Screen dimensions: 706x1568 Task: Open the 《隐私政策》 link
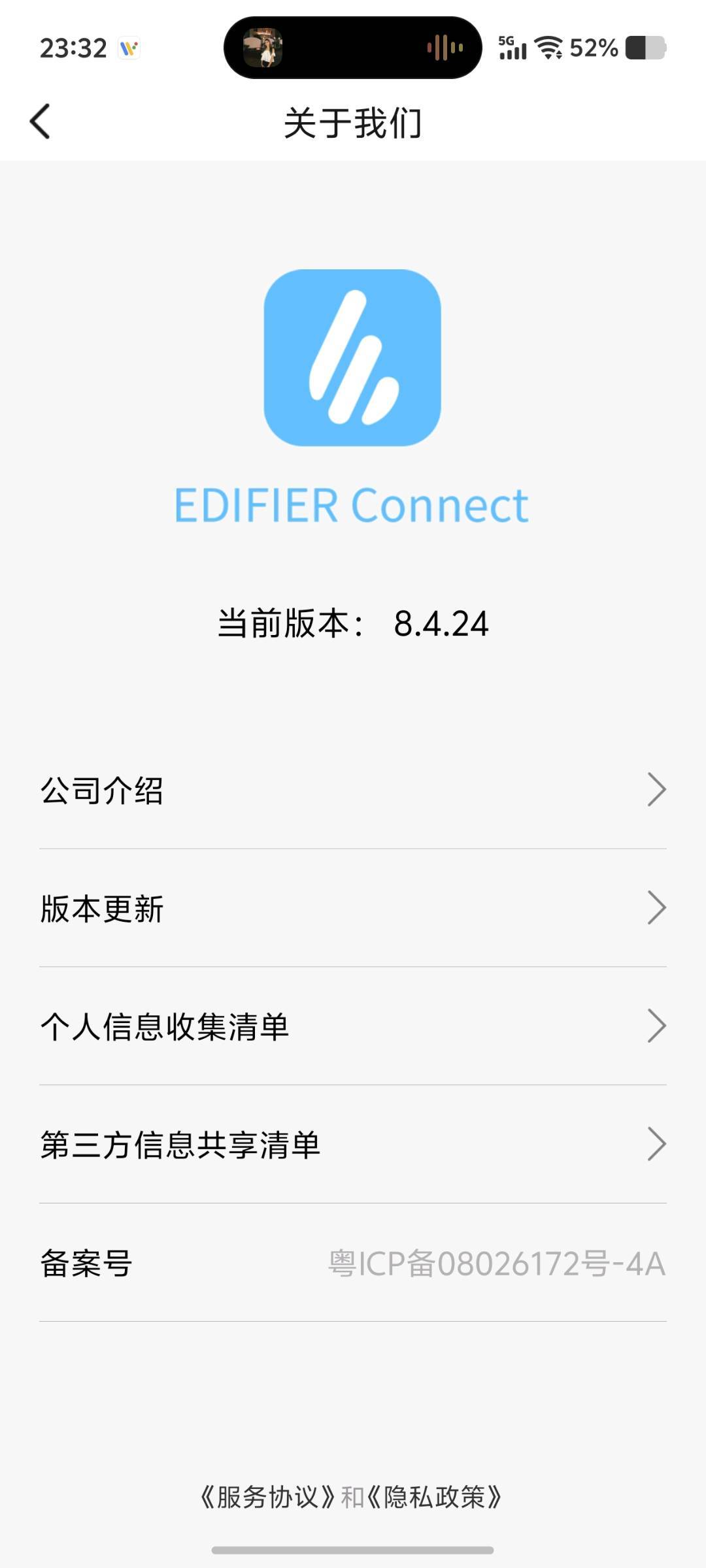(x=435, y=1497)
